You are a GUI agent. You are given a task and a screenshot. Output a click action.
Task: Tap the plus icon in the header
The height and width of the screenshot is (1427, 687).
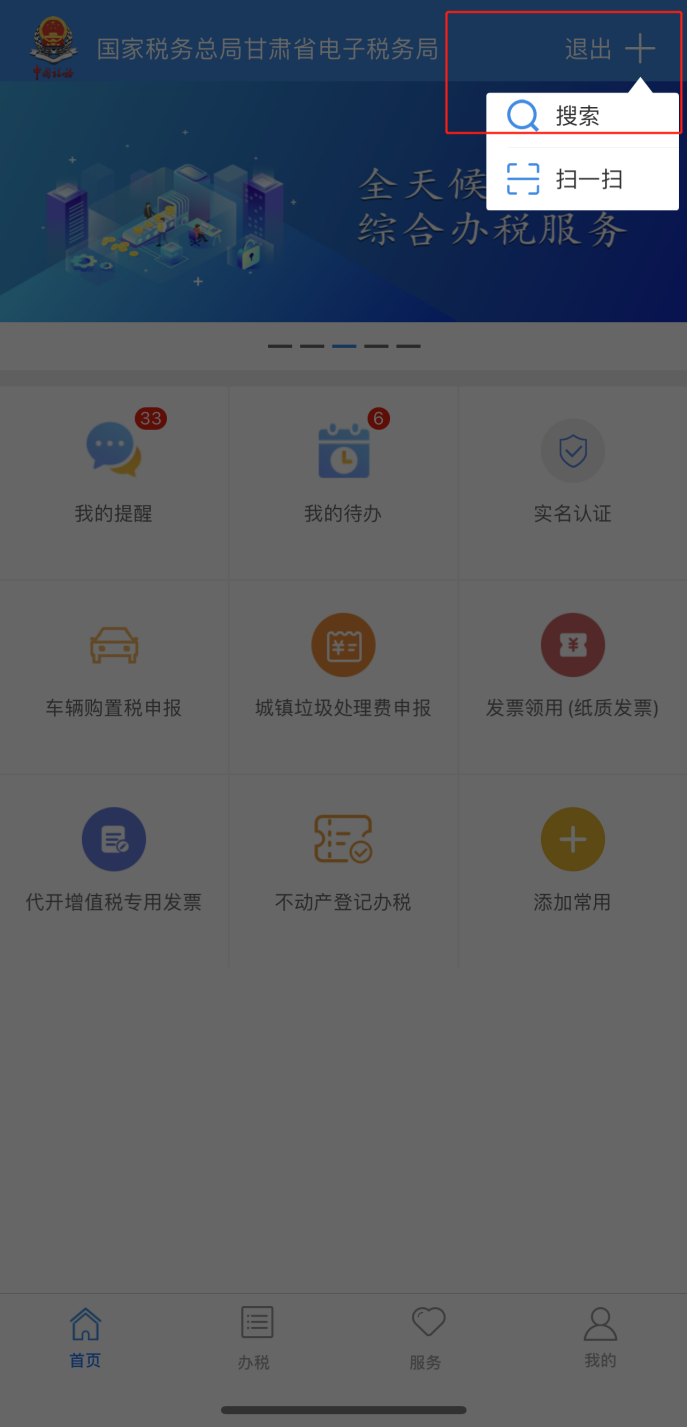tap(640, 48)
